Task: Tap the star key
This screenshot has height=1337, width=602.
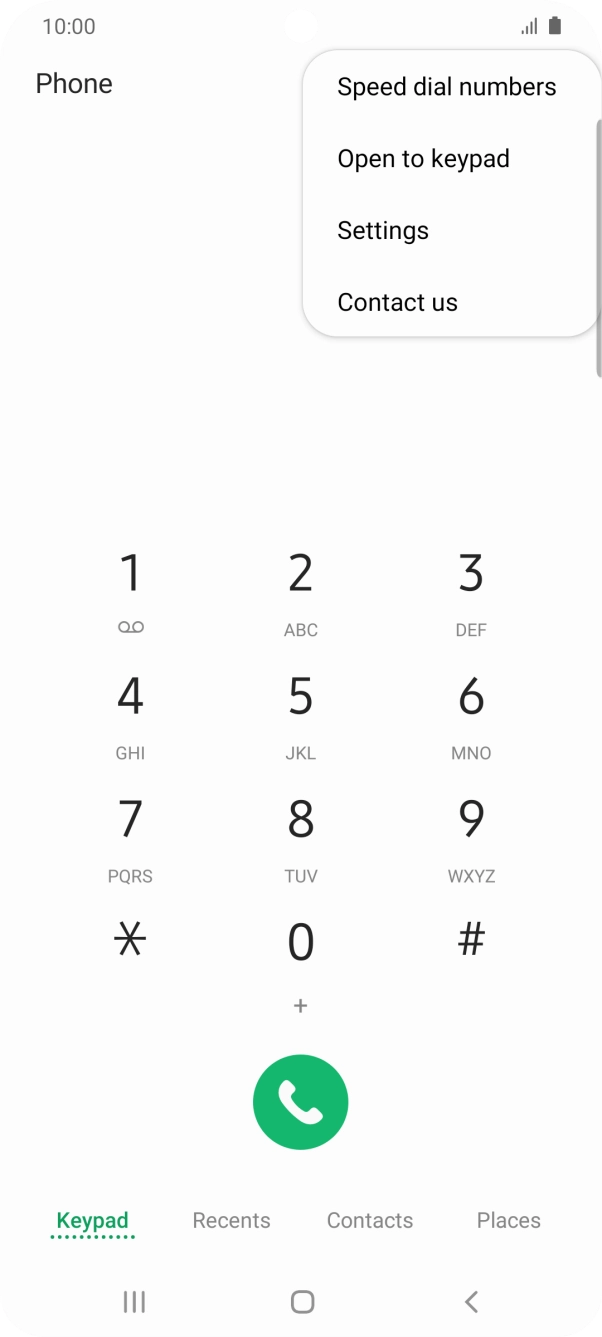Action: point(130,941)
